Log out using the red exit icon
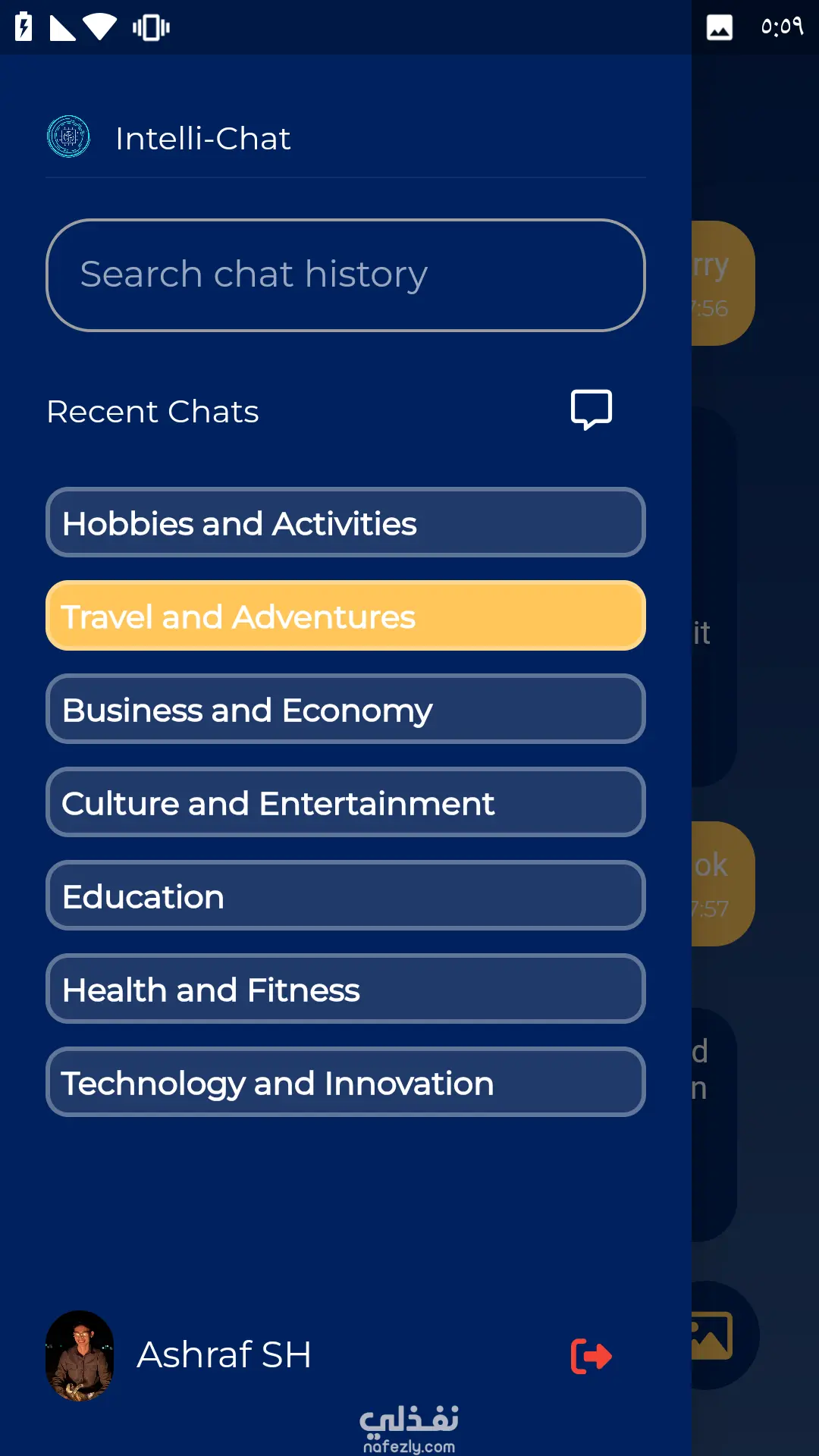This screenshot has height=1456, width=819. tap(591, 1356)
